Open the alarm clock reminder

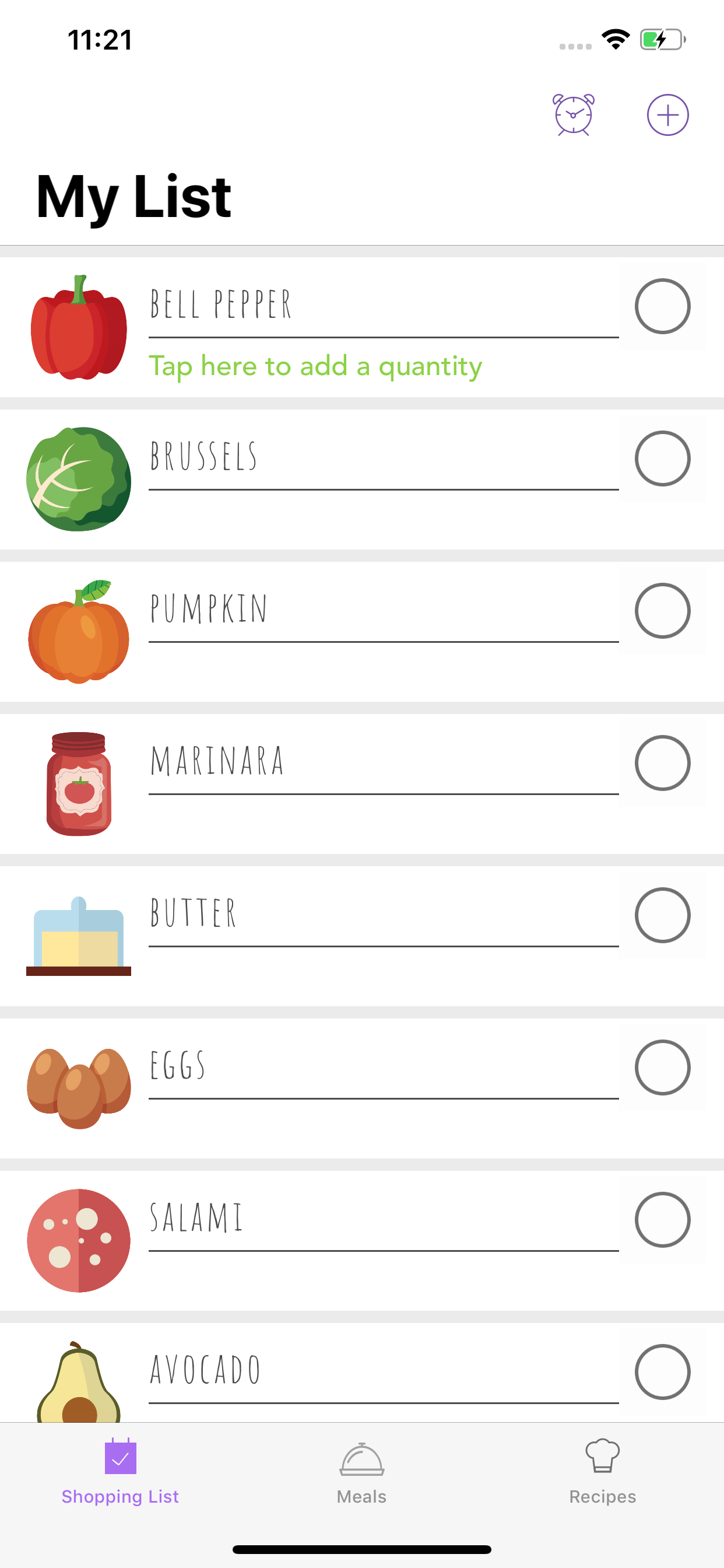coord(573,115)
